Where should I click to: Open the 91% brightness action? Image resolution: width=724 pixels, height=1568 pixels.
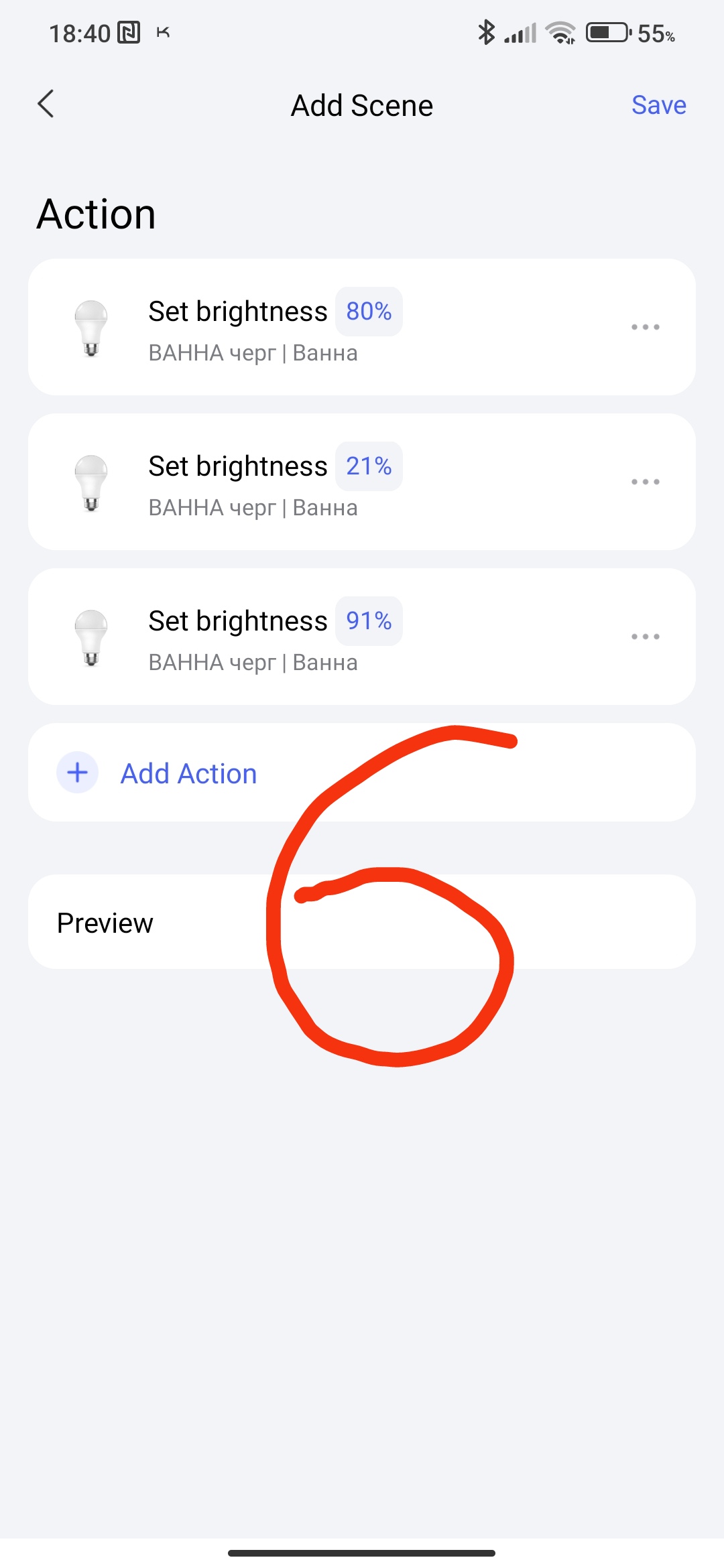click(302, 637)
